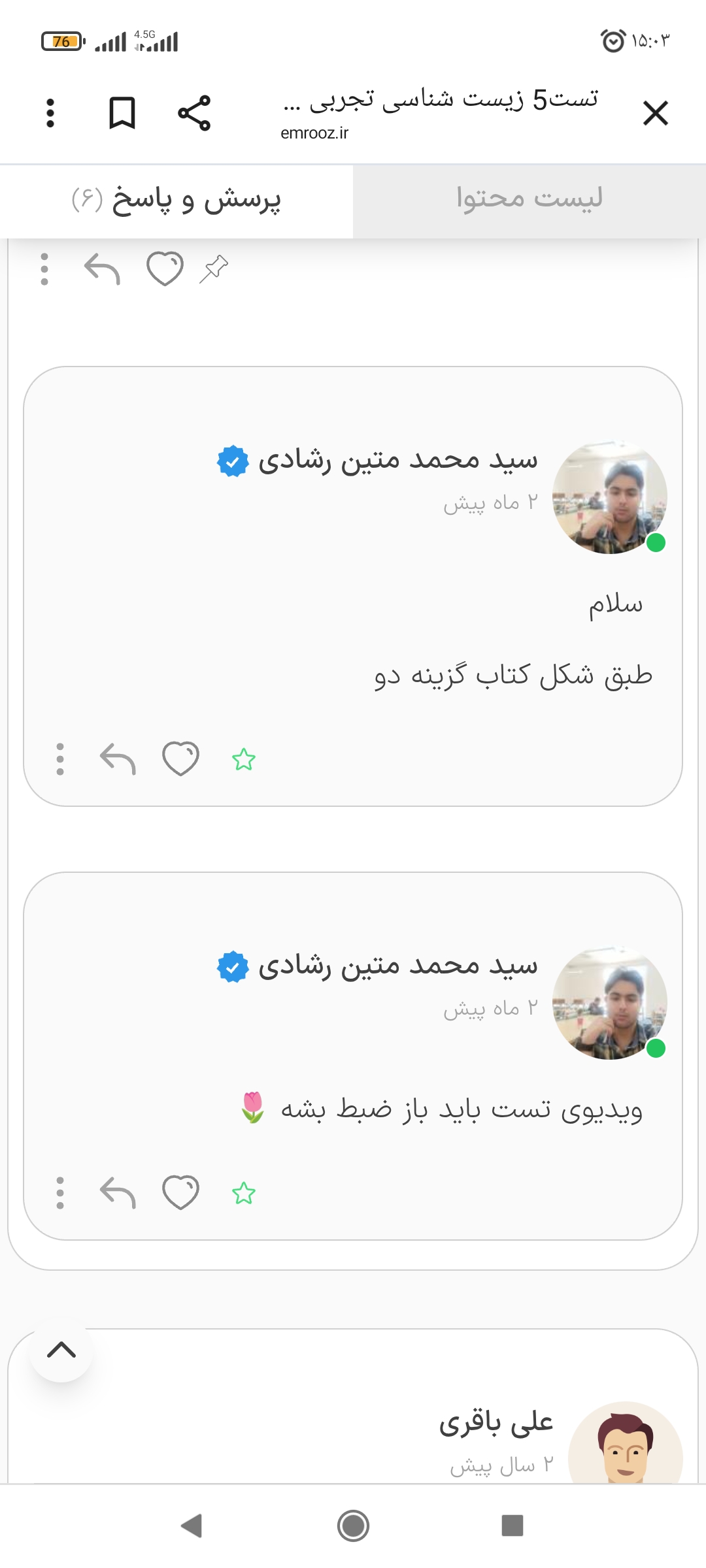Close the emrooz.ir browser tab
Viewport: 706px width, 1568px height.
click(655, 113)
